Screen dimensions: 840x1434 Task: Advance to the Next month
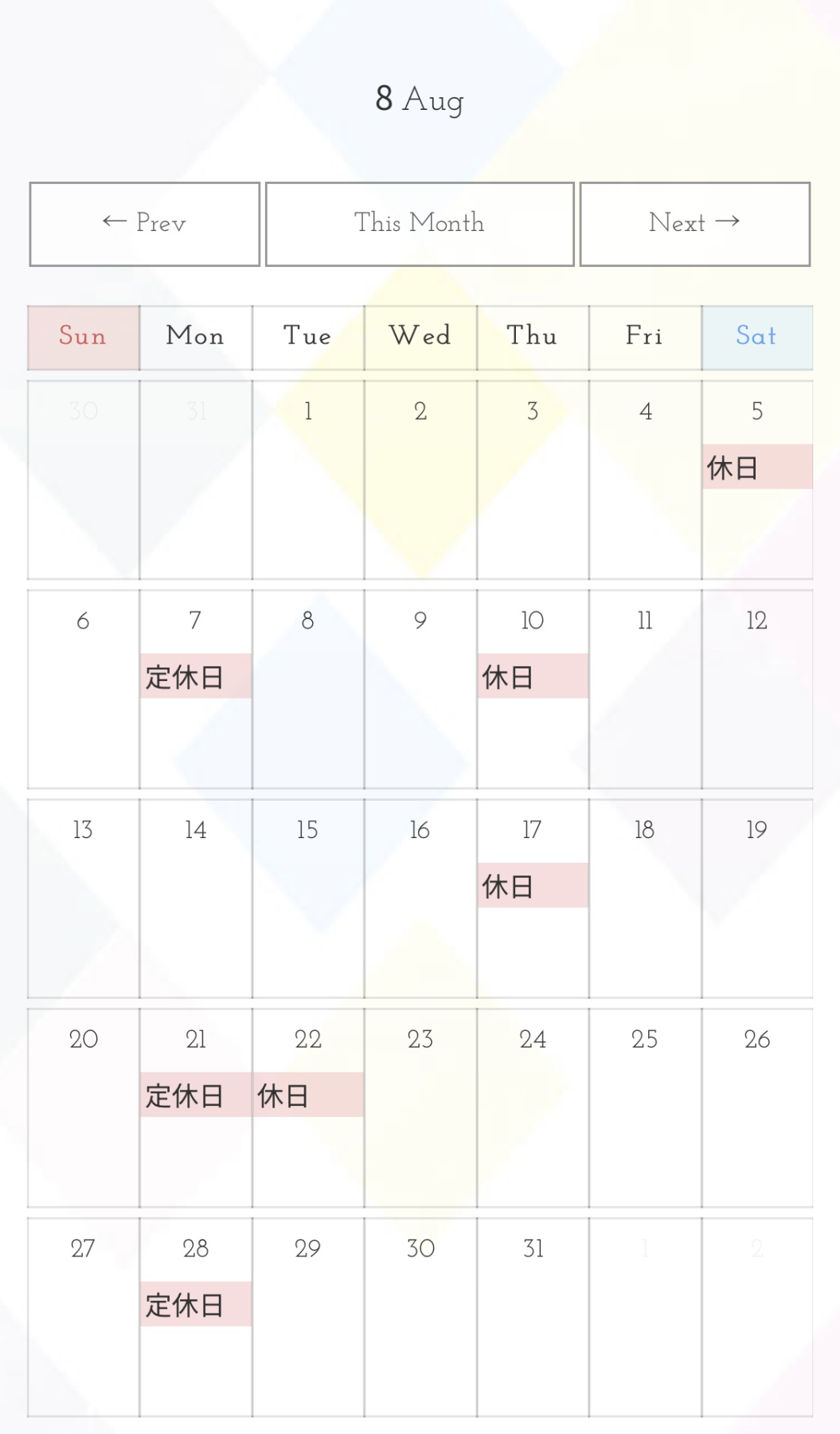pyautogui.click(x=695, y=224)
